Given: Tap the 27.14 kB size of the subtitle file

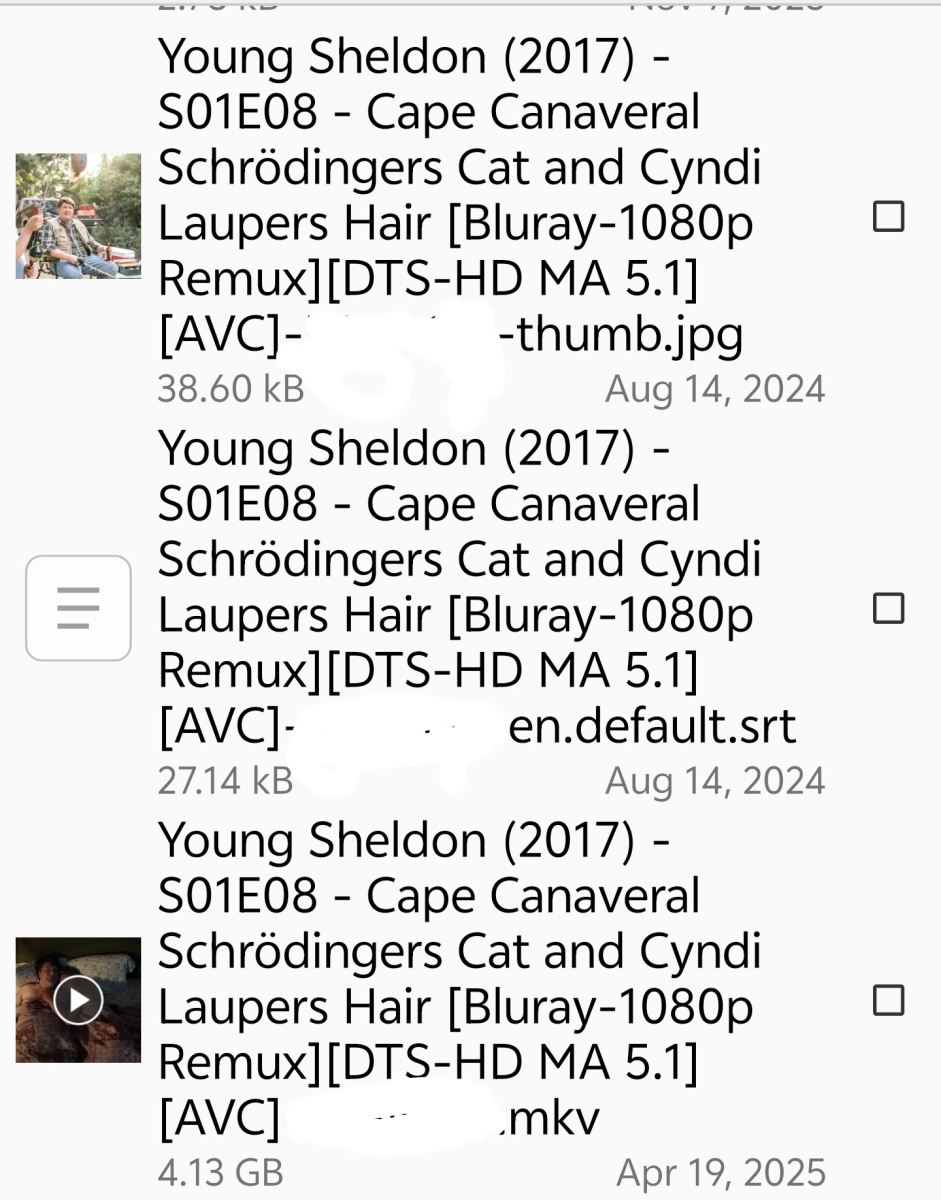Looking at the screenshot, I should click(224, 779).
